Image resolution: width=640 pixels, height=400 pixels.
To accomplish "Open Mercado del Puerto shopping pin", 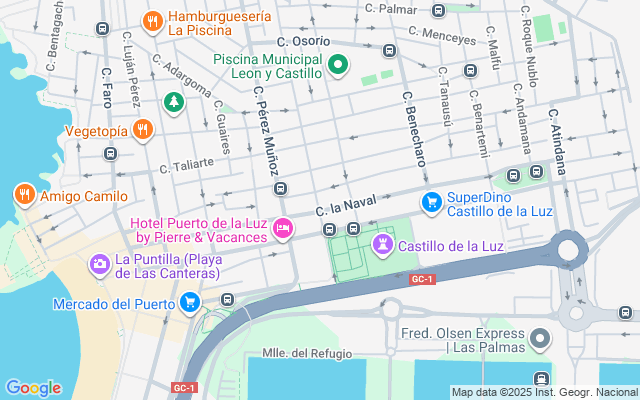I will pos(190,302).
